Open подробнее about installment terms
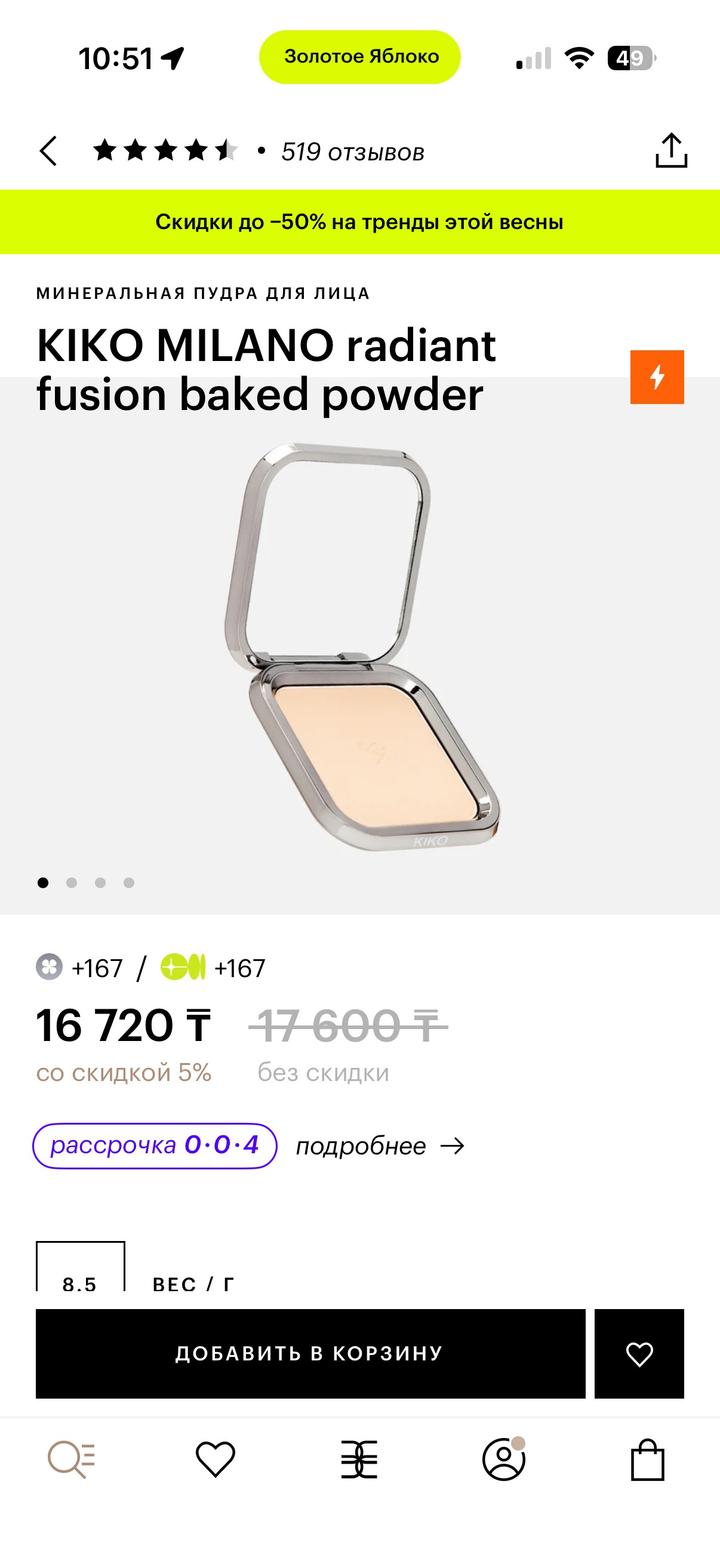 coord(380,1146)
